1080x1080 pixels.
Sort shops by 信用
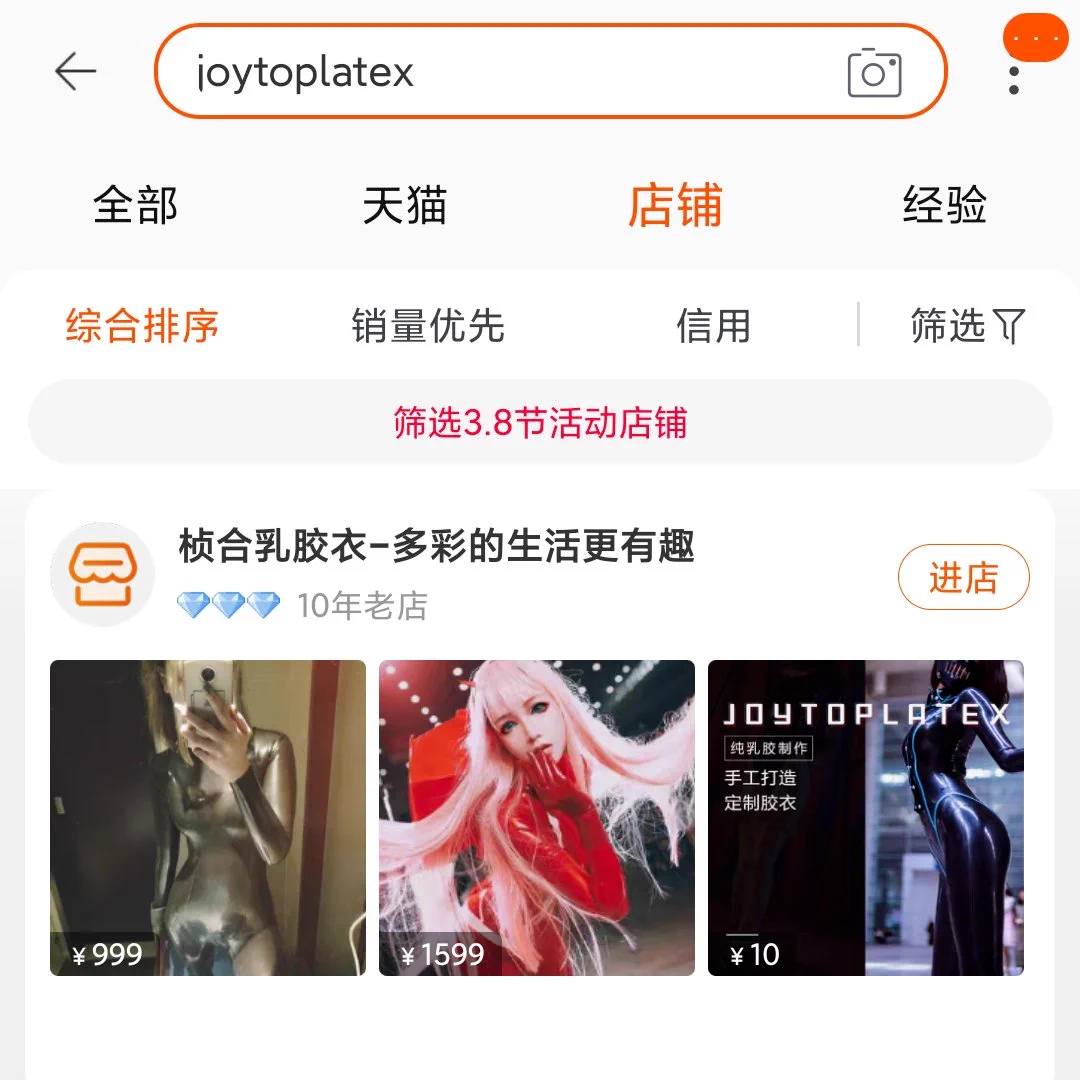(713, 326)
